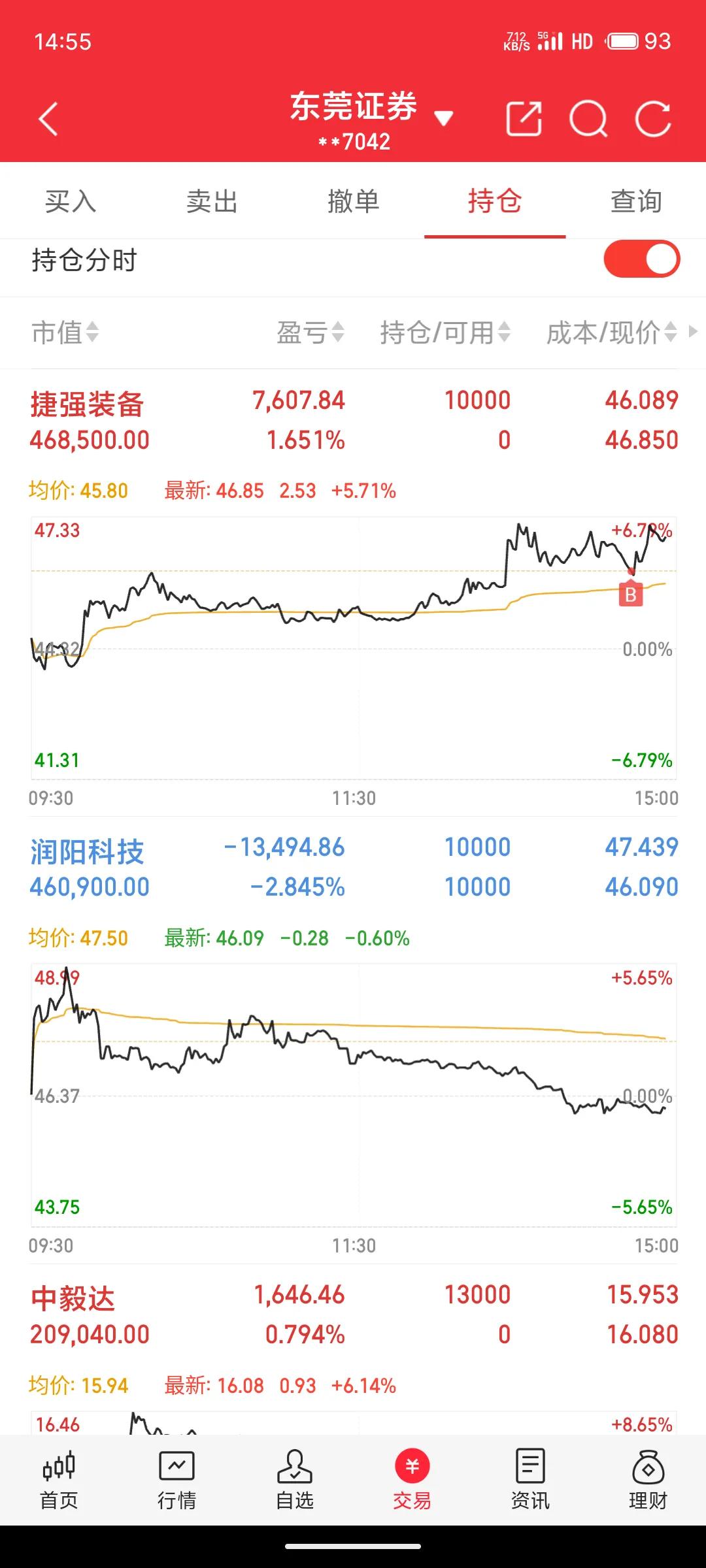Sort holdings by 市值
The image size is (706, 1568).
65,333
